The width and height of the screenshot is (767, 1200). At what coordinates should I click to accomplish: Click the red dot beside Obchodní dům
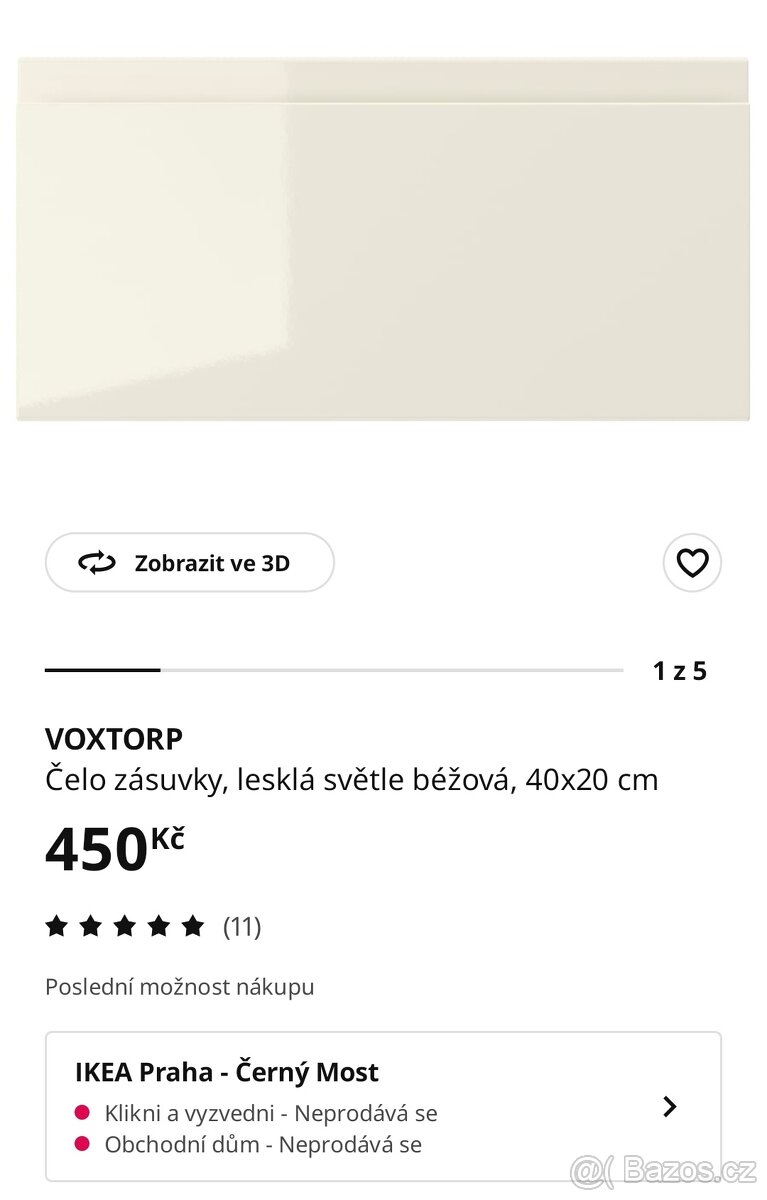83,1145
